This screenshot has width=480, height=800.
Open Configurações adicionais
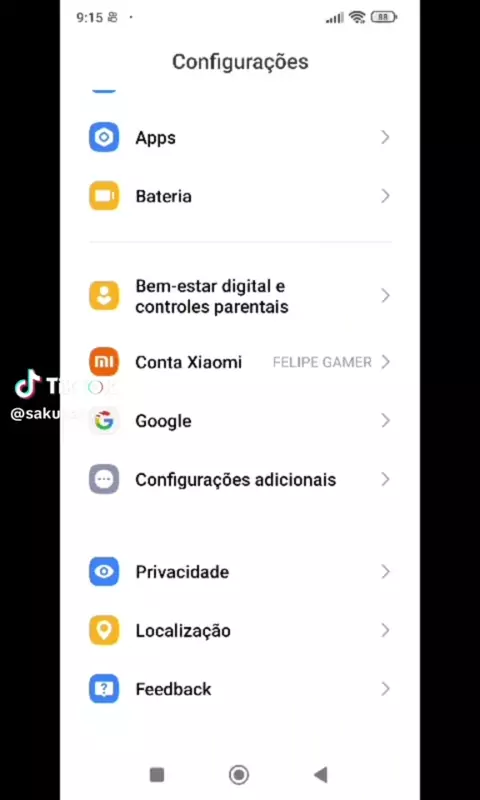[240, 480]
